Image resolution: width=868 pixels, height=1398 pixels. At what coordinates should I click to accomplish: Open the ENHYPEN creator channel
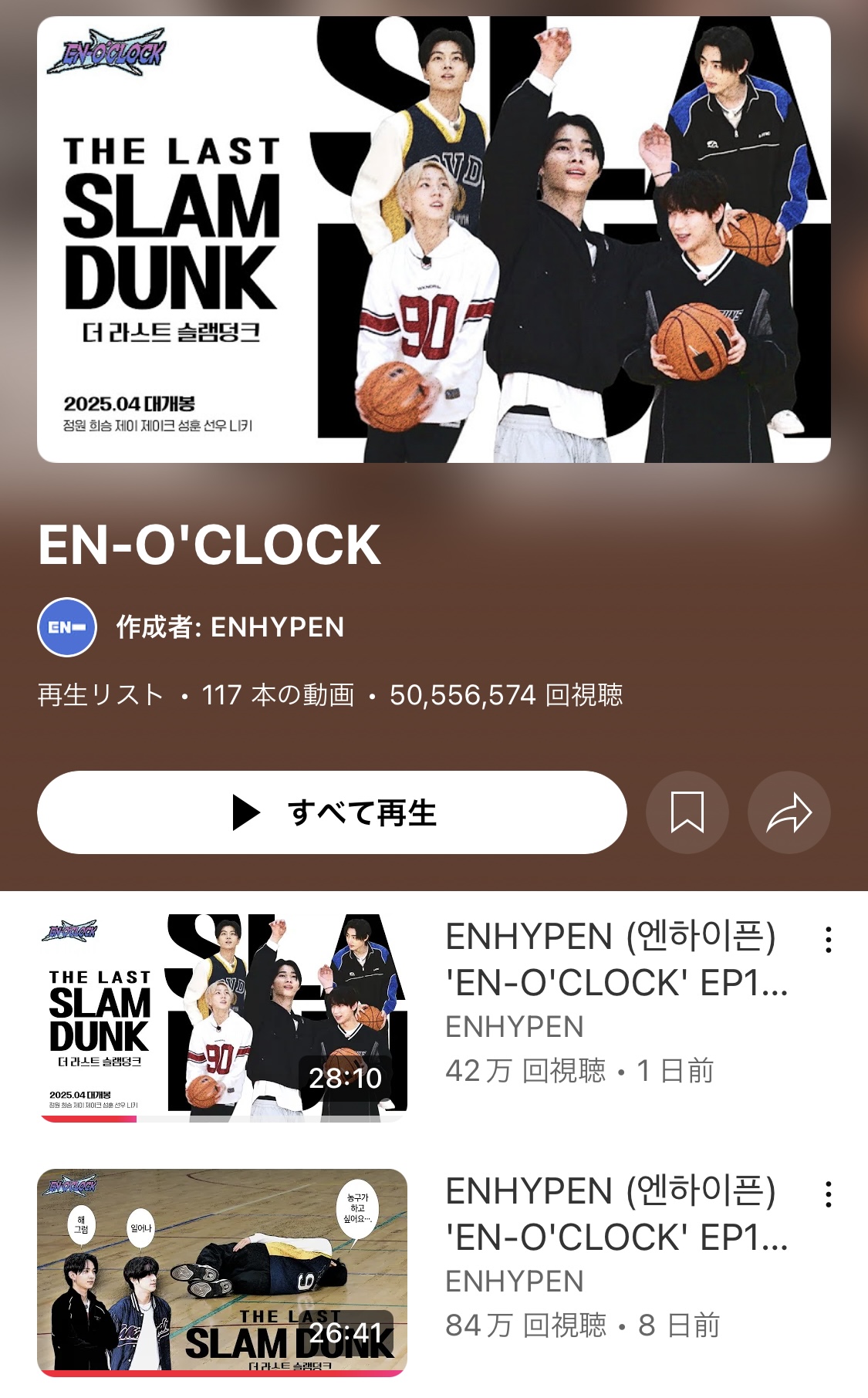tap(230, 627)
